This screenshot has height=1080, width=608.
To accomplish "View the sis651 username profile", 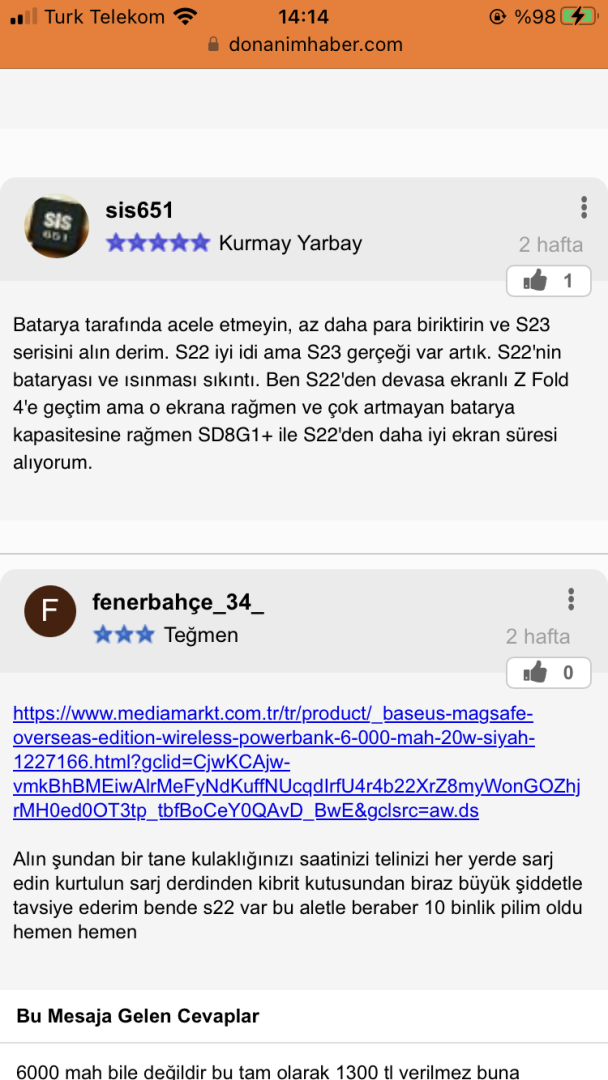I will 139,210.
